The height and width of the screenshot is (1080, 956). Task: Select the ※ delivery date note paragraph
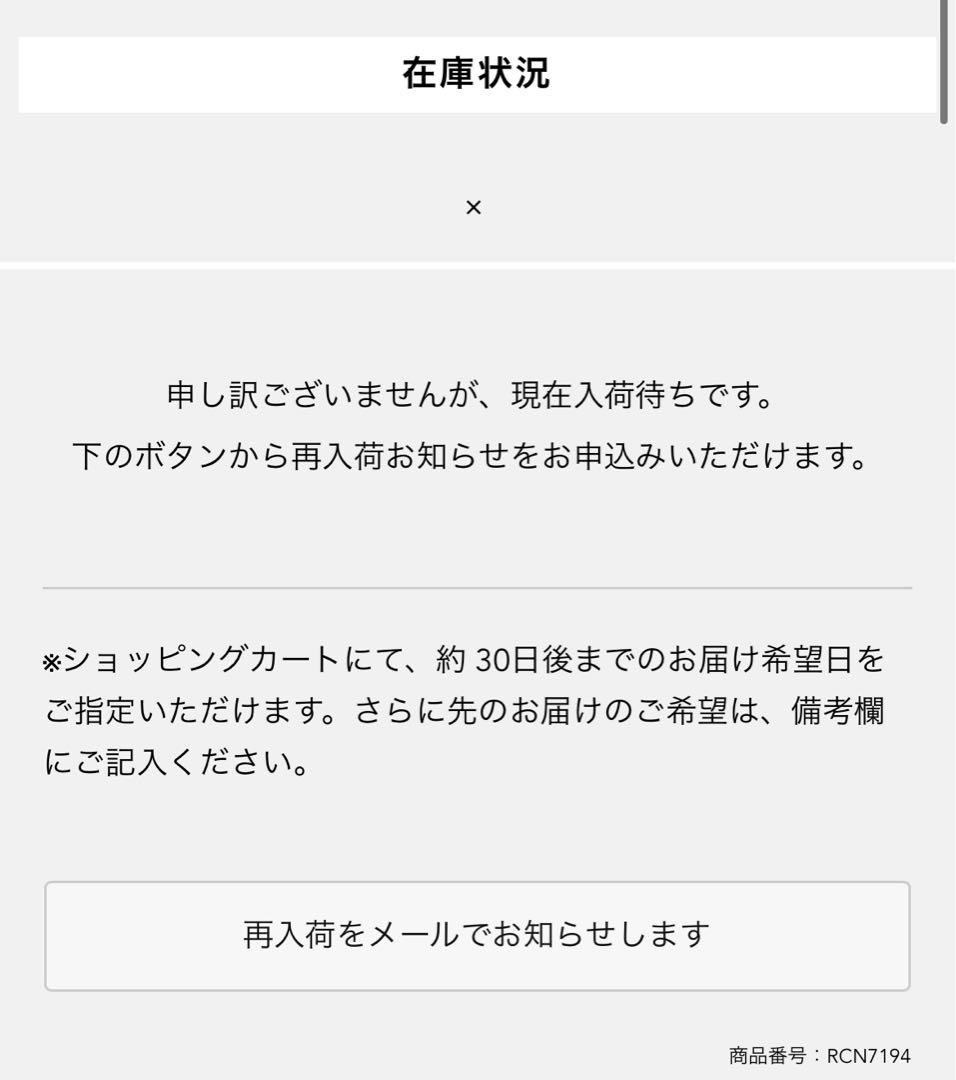[470, 710]
